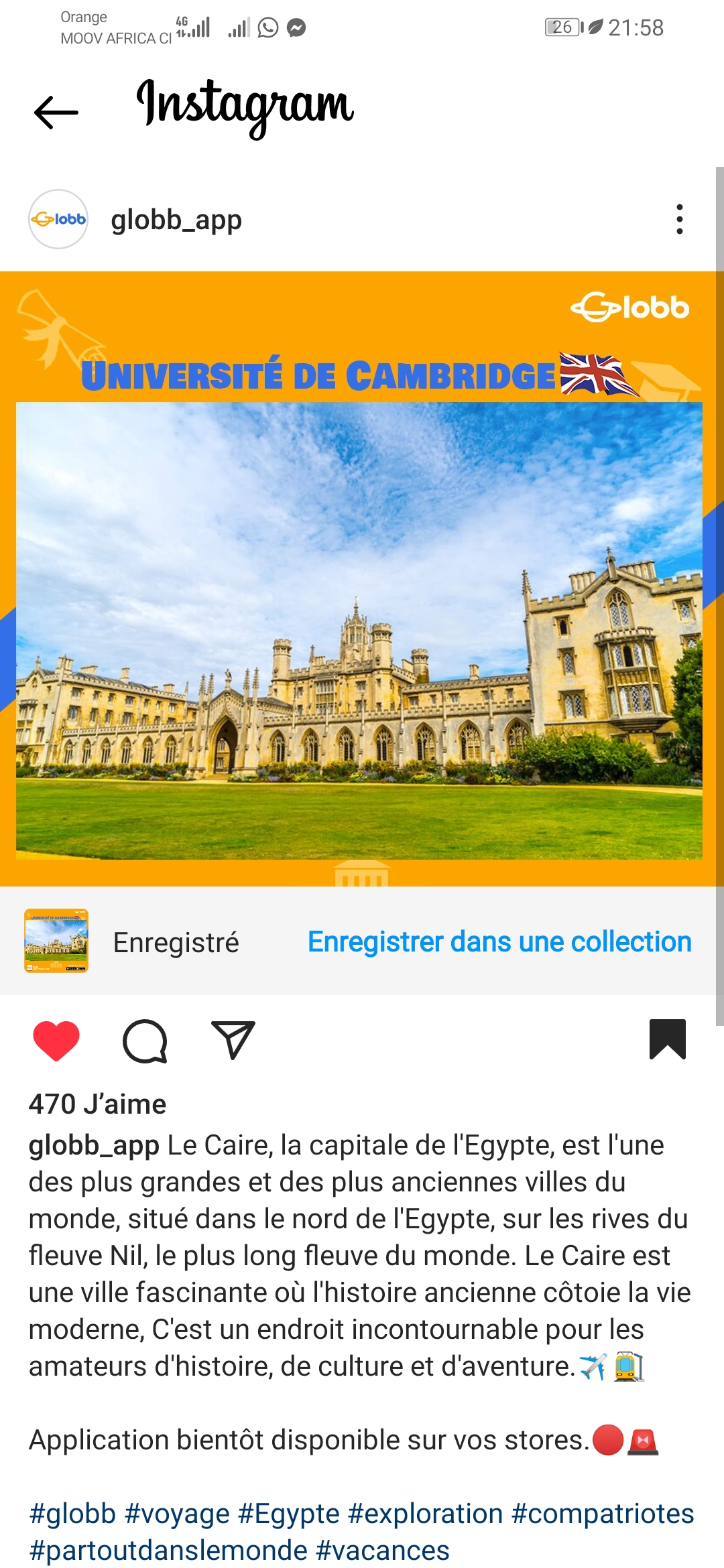
Task: Open the comments bubble icon
Action: pos(145,1041)
